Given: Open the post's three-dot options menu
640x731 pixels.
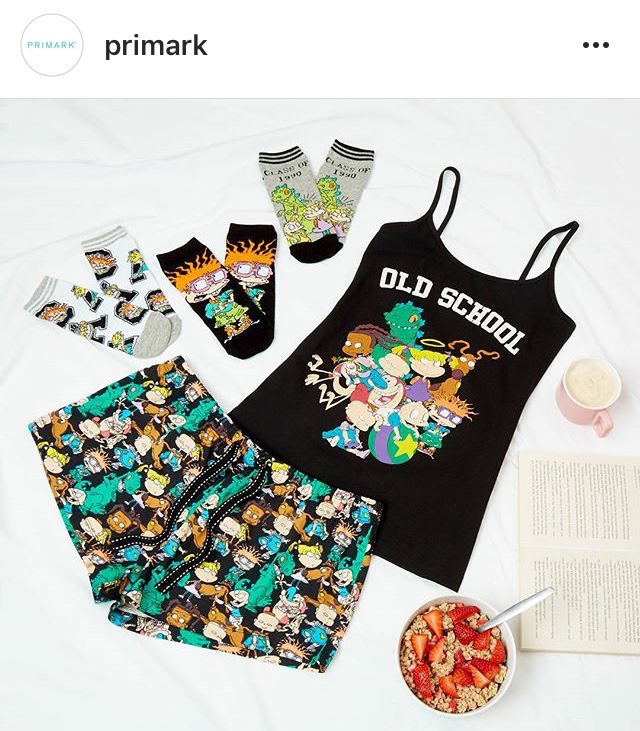Looking at the screenshot, I should point(595,45).
